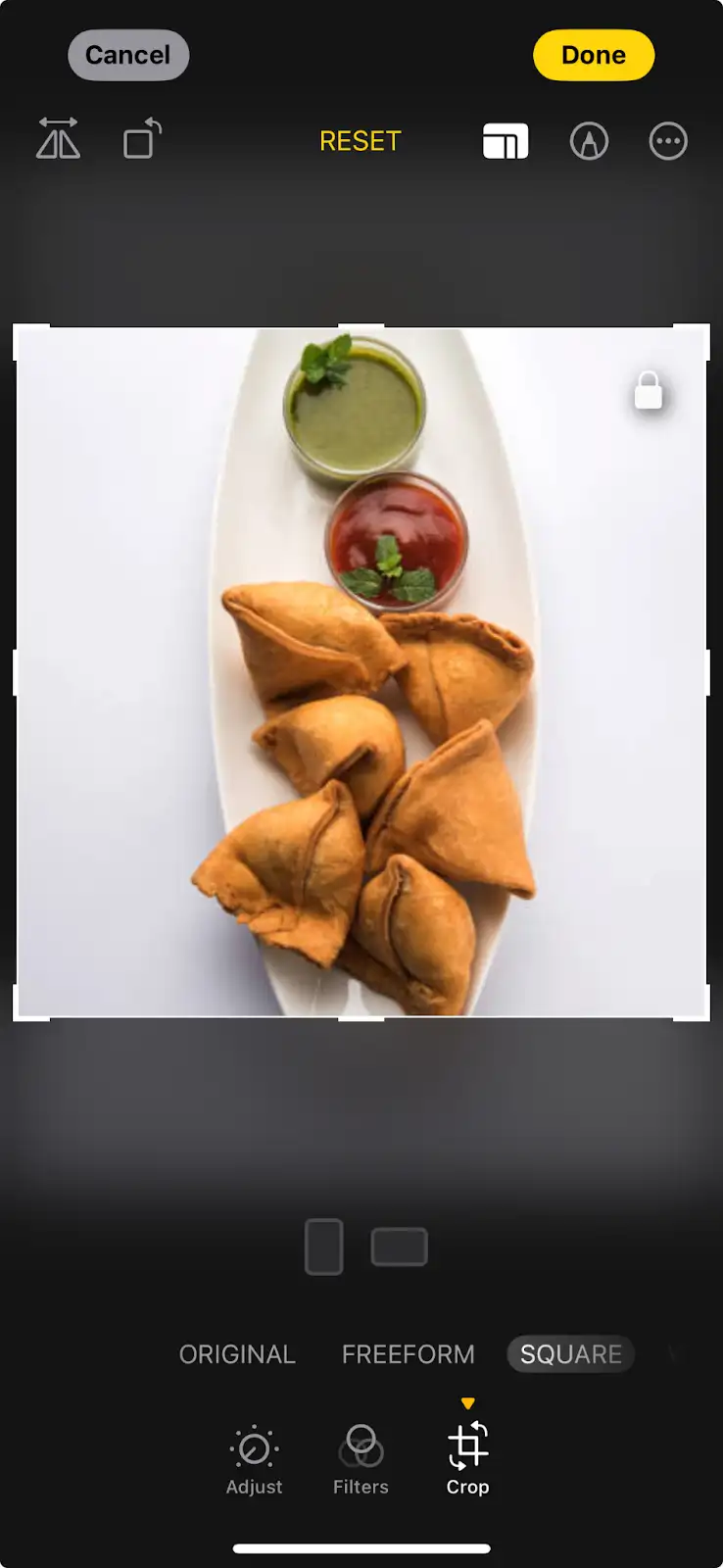
Task: Tap Done to save the crop
Action: pos(594,55)
